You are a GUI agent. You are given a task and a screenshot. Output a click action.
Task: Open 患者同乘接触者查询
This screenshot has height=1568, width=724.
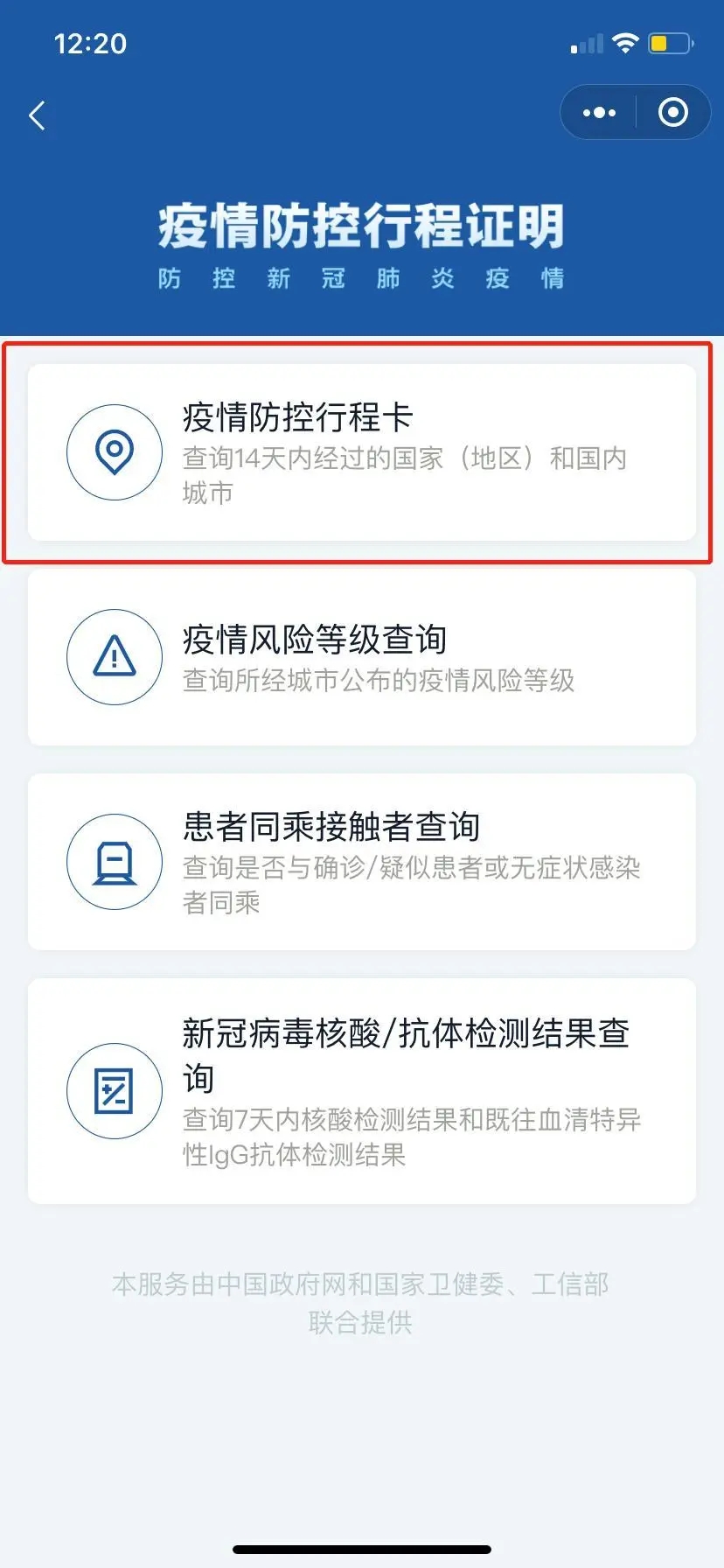tap(362, 862)
